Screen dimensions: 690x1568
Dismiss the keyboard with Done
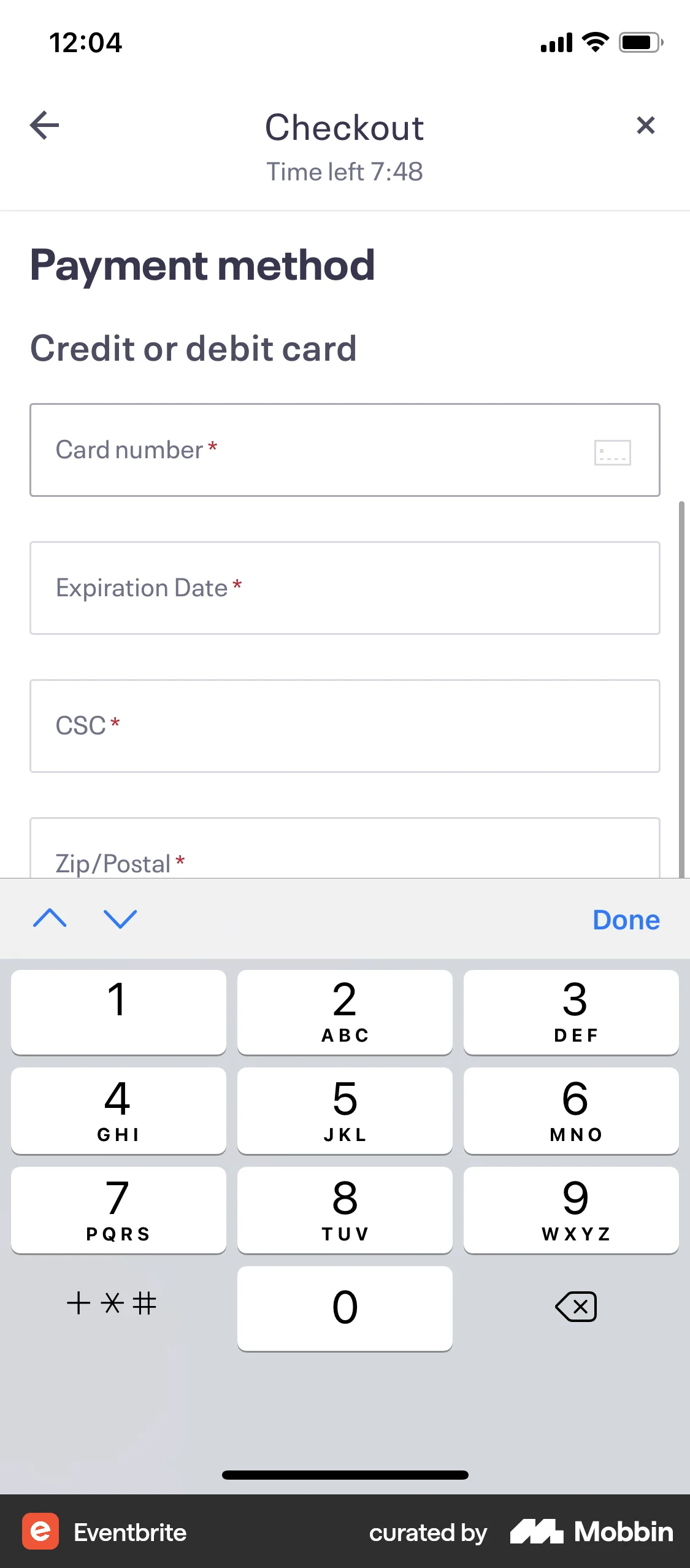click(625, 920)
